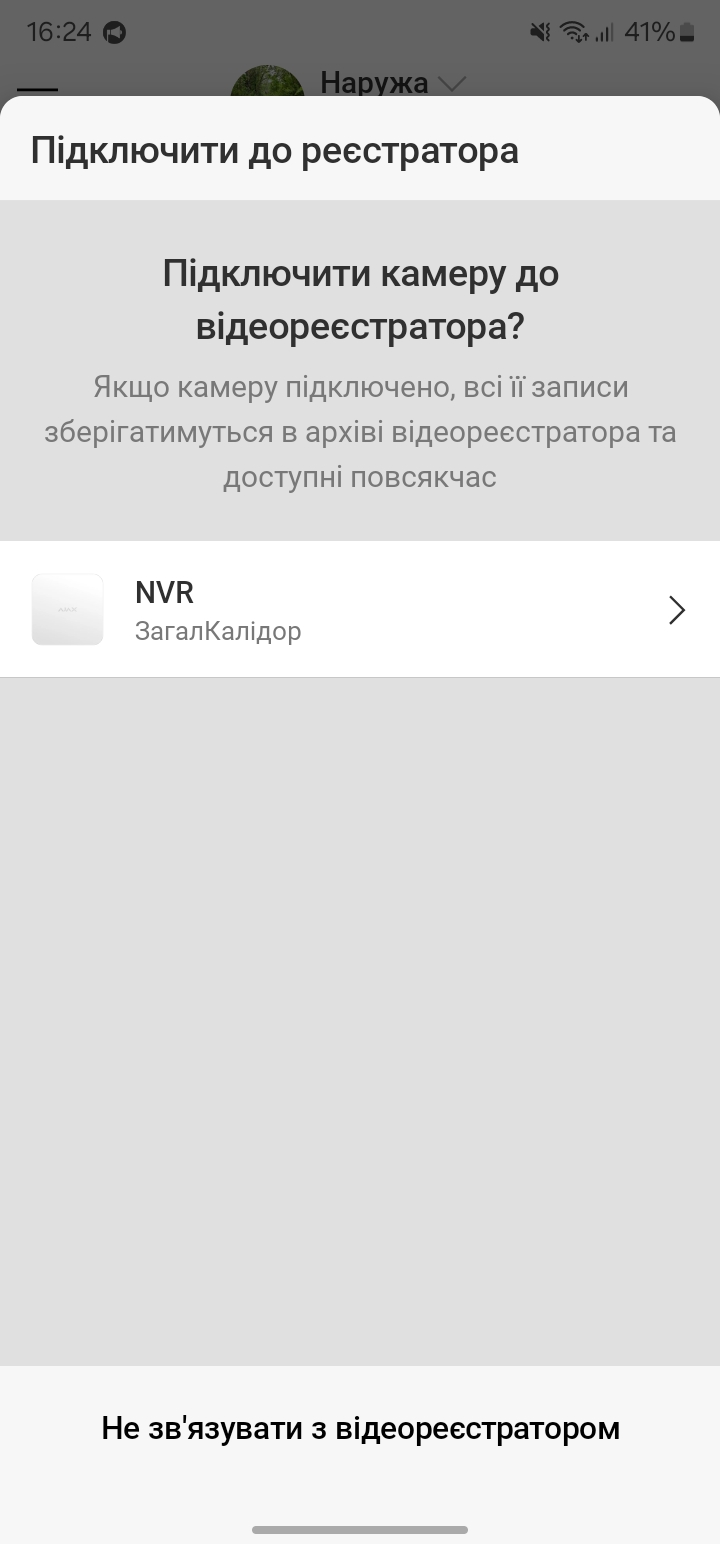The height and width of the screenshot is (1544, 720).
Task: Select the NVR ЗагалКалідор recorder row
Action: click(360, 609)
